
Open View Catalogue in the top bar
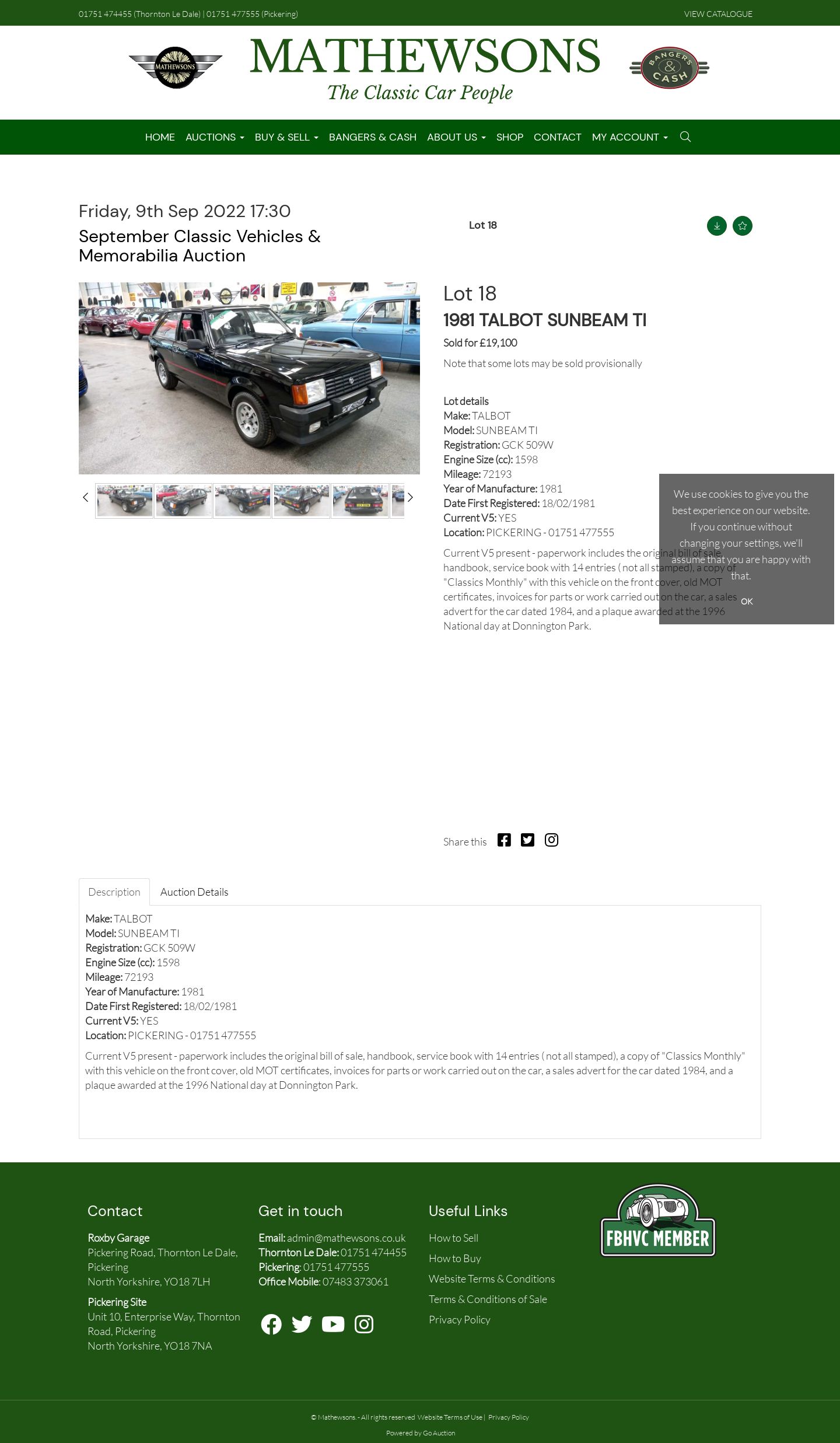click(717, 14)
